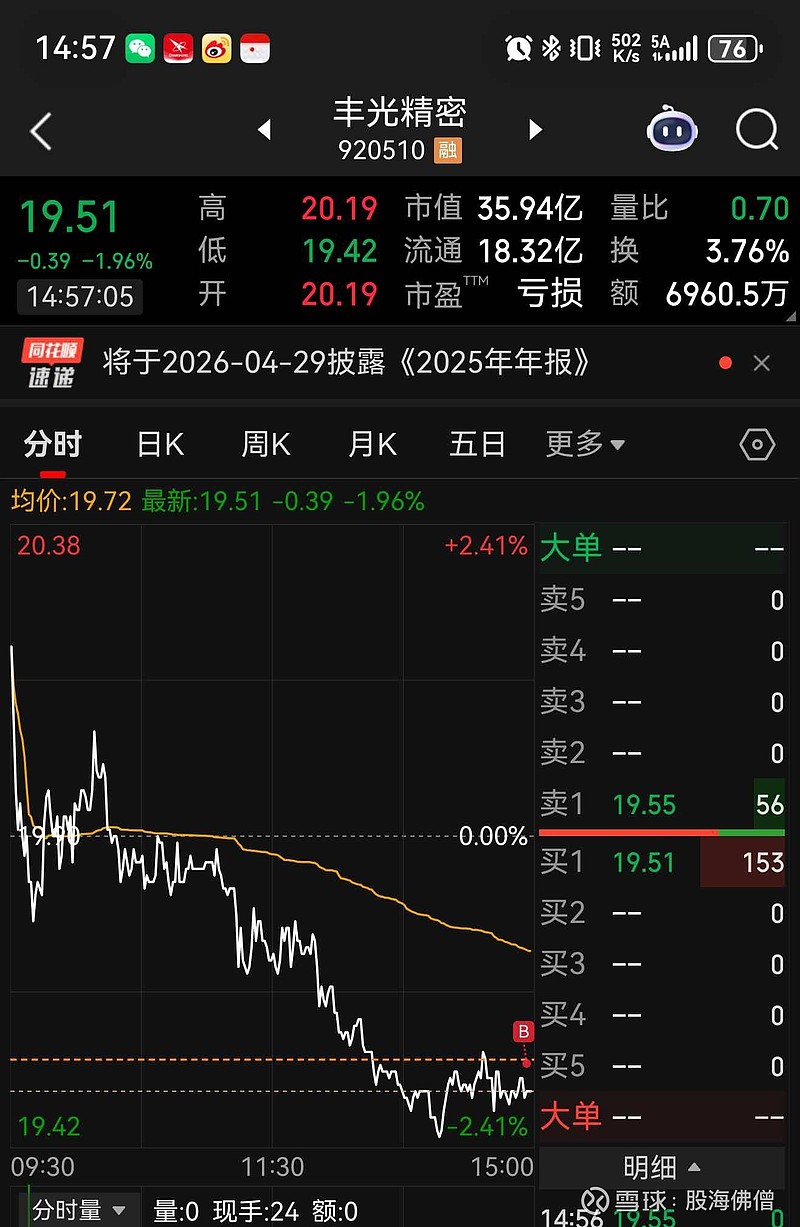Viewport: 800px width, 1227px height.
Task: Open the chart settings gear
Action: pos(757,444)
